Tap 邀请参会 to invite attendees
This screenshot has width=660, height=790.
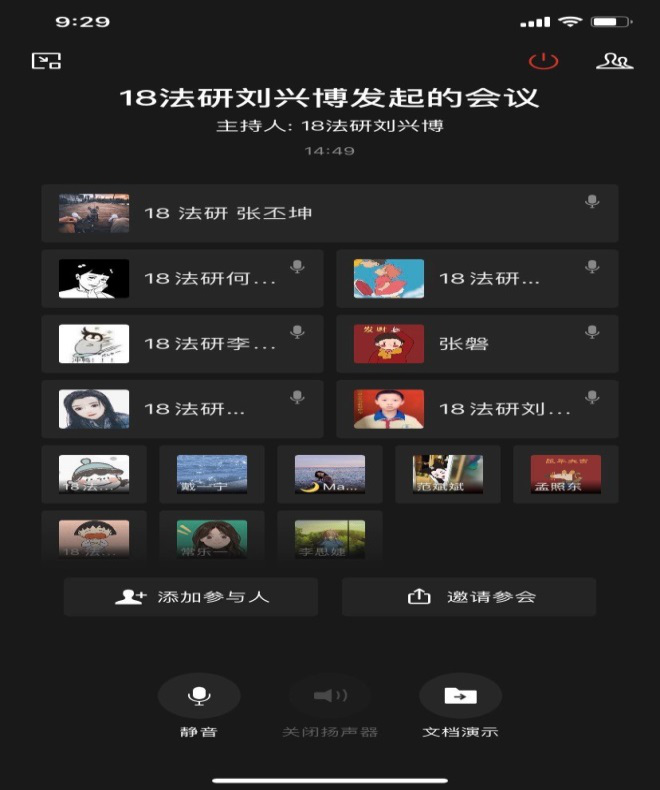[x=469, y=597]
